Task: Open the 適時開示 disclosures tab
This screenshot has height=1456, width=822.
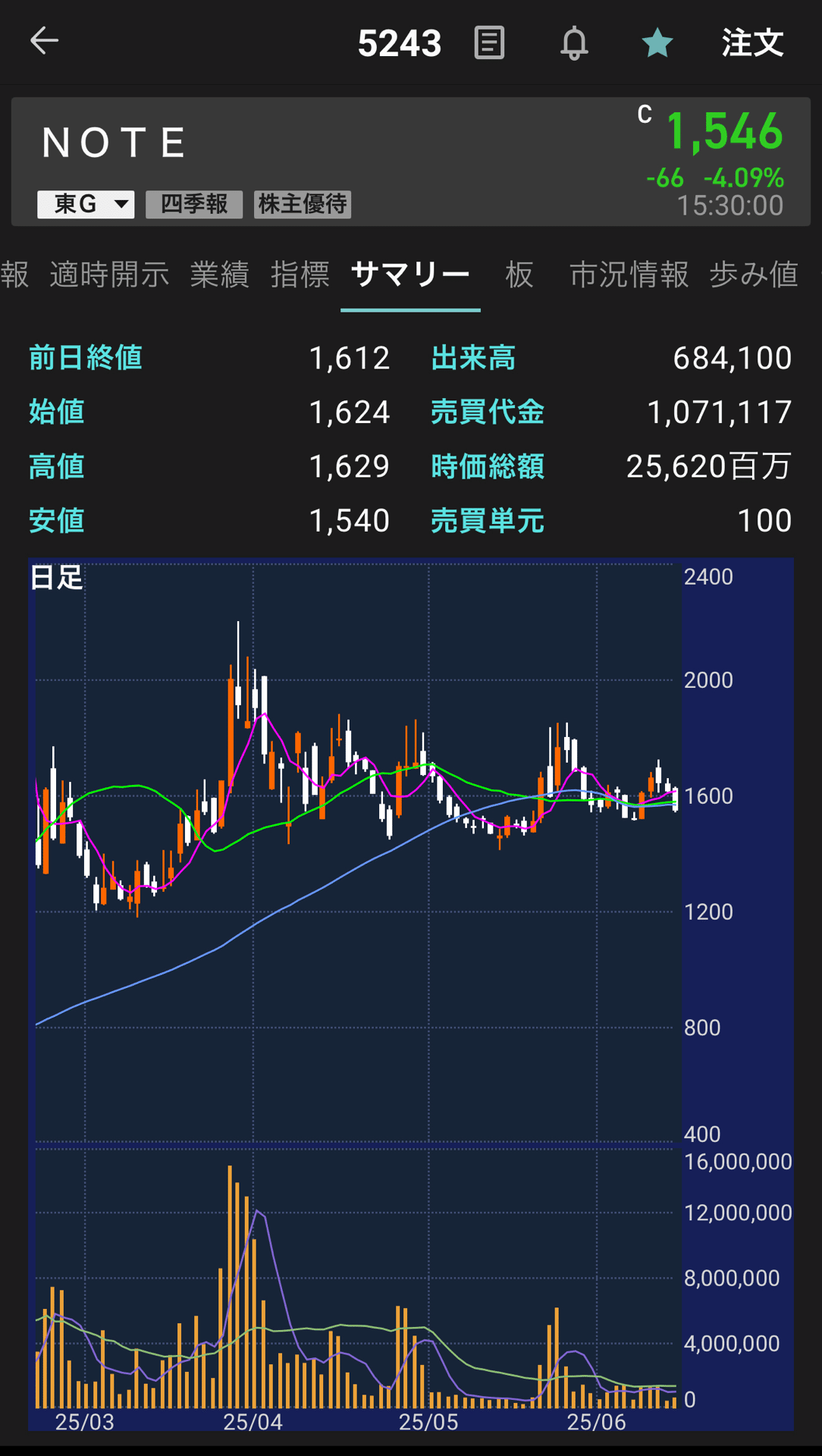Action: point(110,275)
